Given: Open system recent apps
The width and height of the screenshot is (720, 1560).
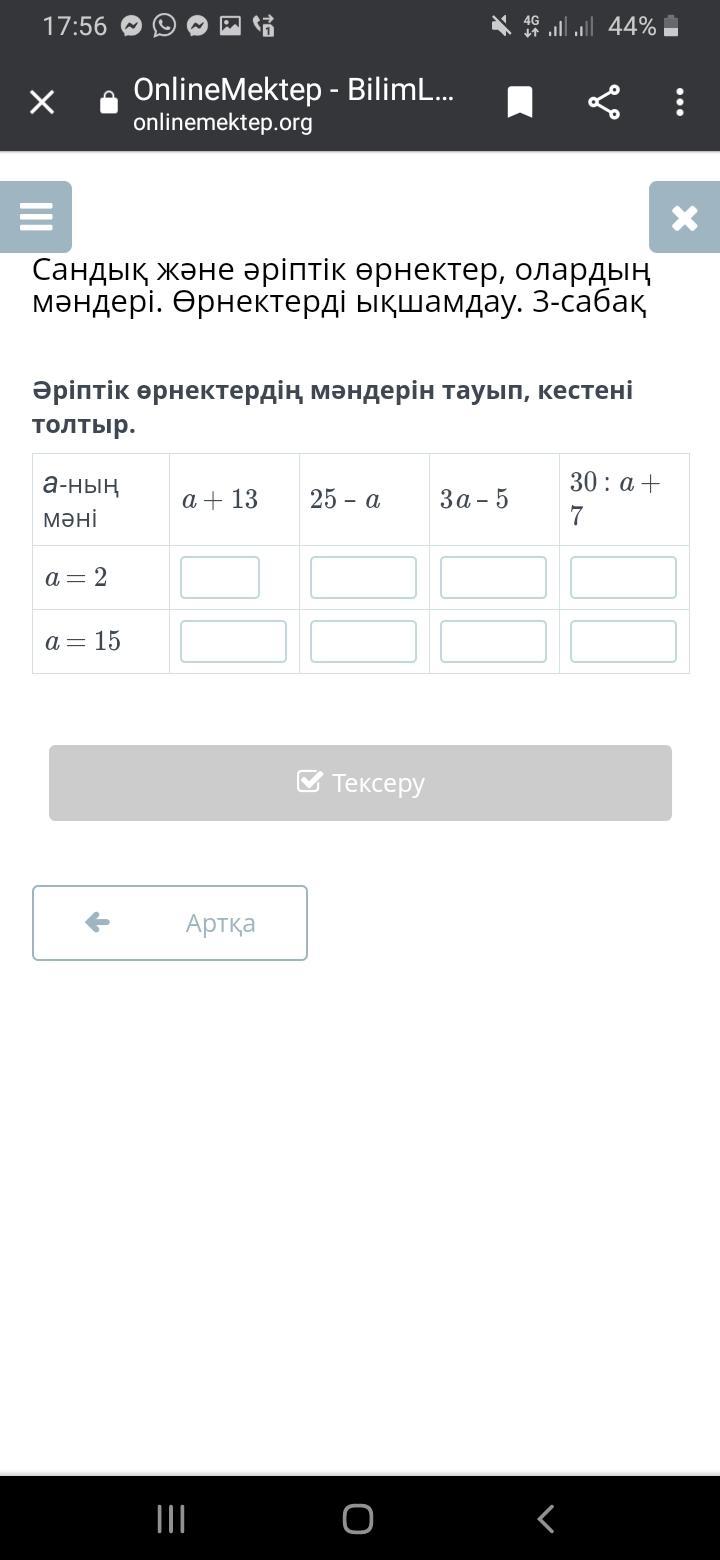Looking at the screenshot, I should tap(171, 1519).
